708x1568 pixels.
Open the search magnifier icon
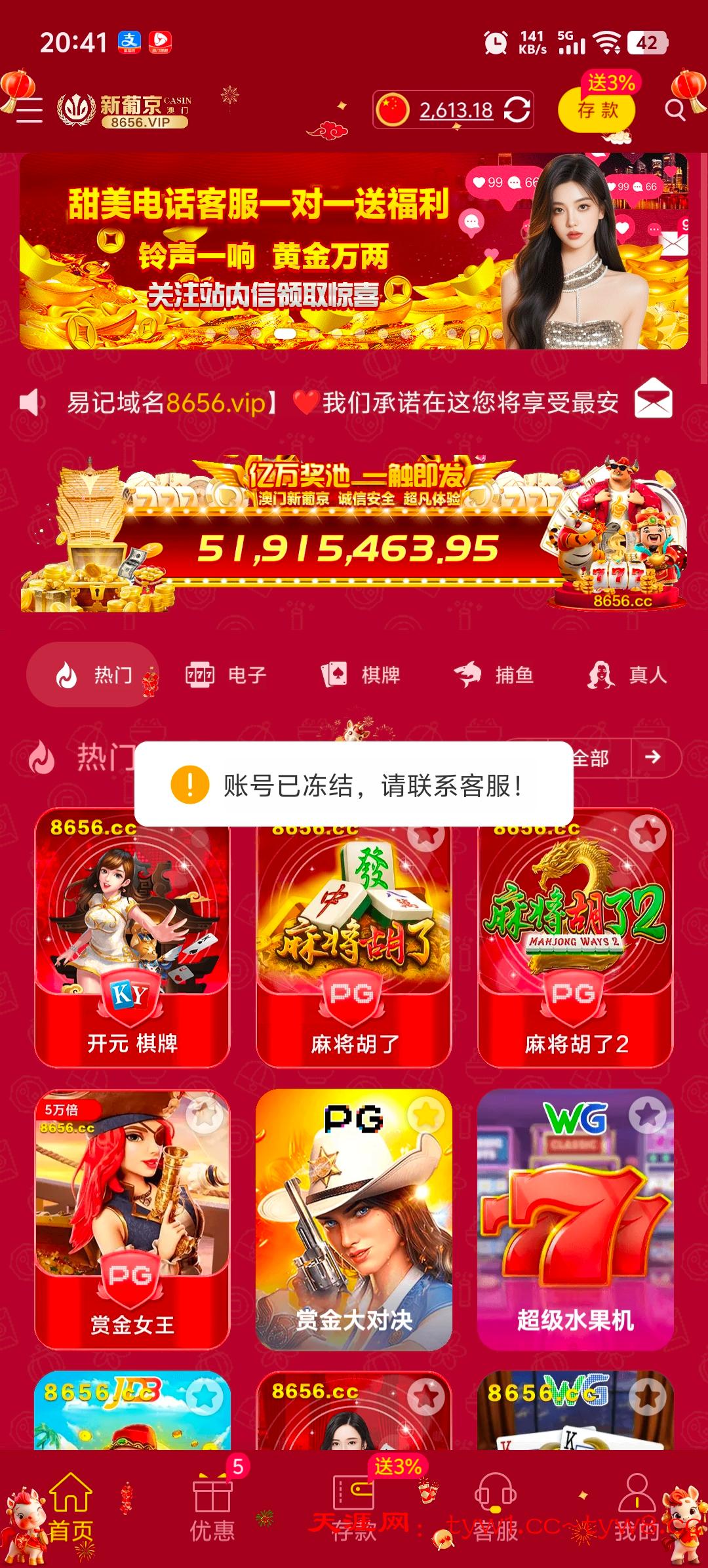[x=675, y=110]
